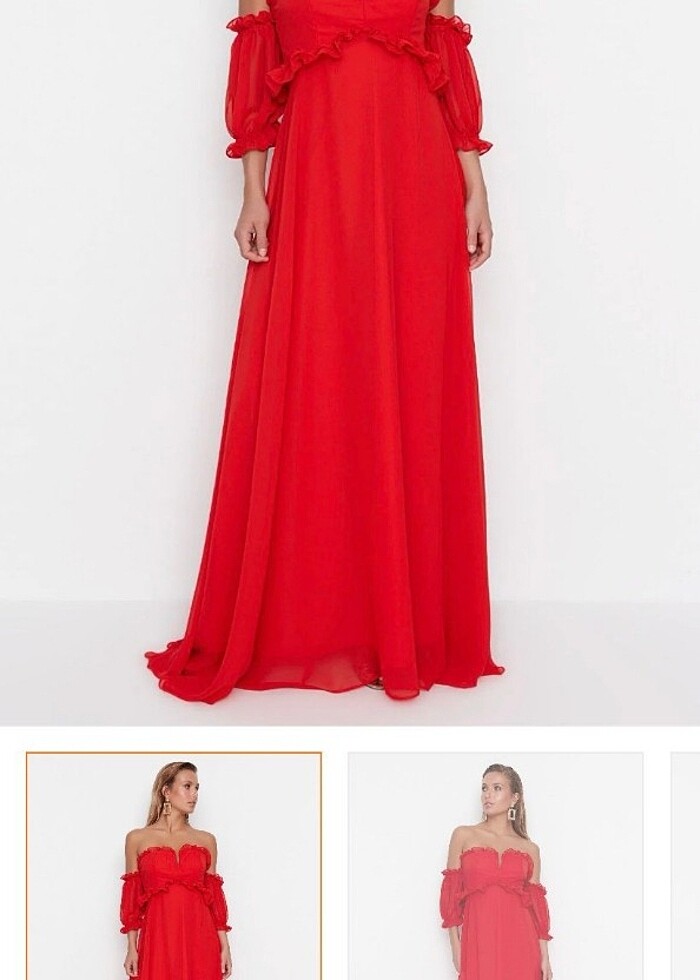Open the large red dress product photo

(350, 360)
